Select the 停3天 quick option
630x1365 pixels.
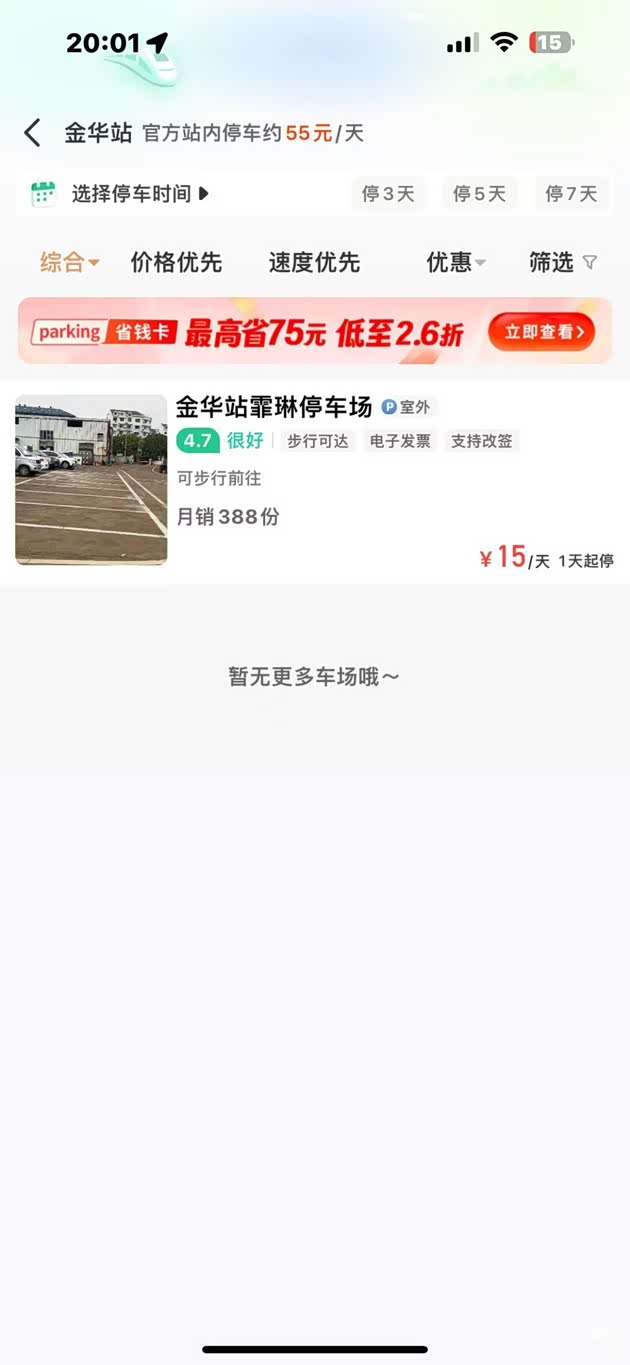point(388,194)
